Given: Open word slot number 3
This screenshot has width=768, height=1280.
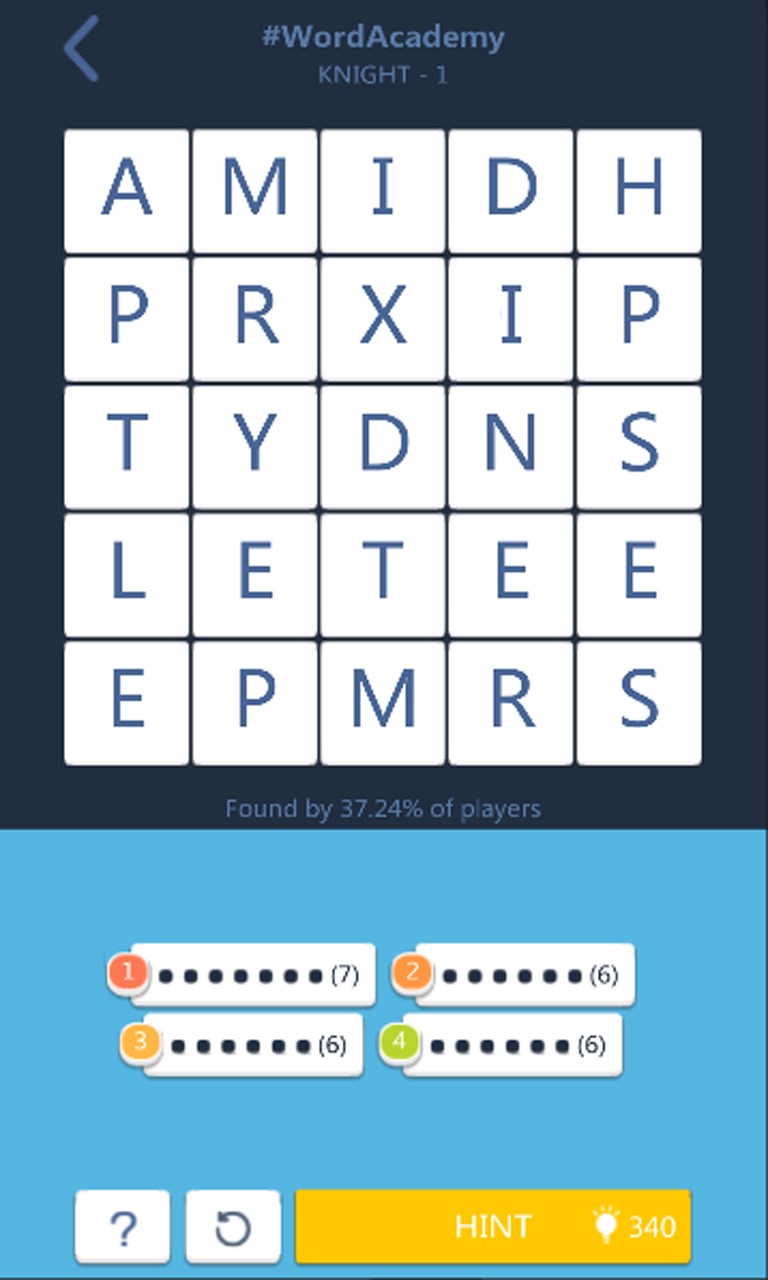Looking at the screenshot, I should [252, 1045].
